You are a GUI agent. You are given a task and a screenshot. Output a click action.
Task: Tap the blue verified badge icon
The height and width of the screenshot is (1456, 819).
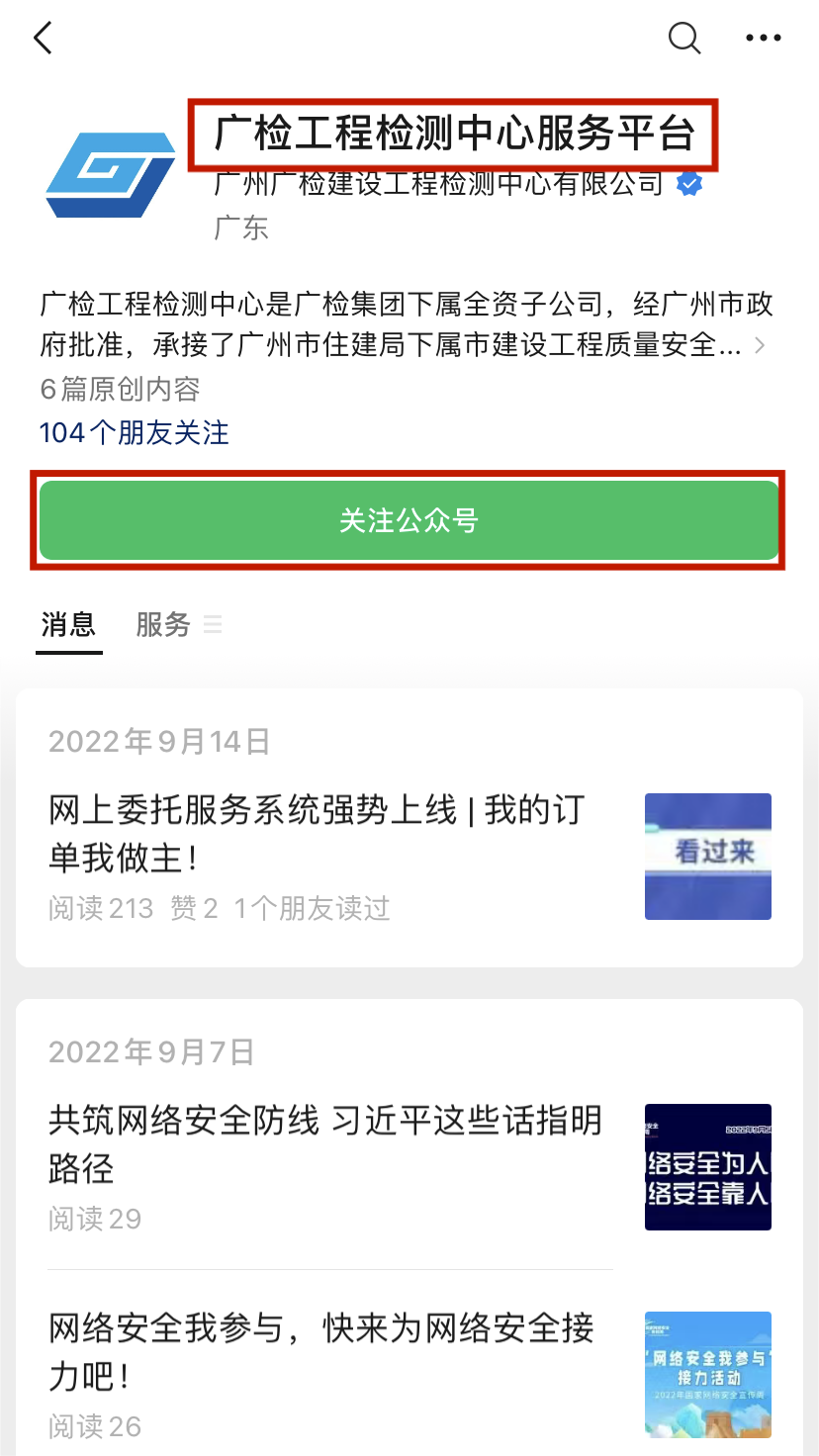687,182
